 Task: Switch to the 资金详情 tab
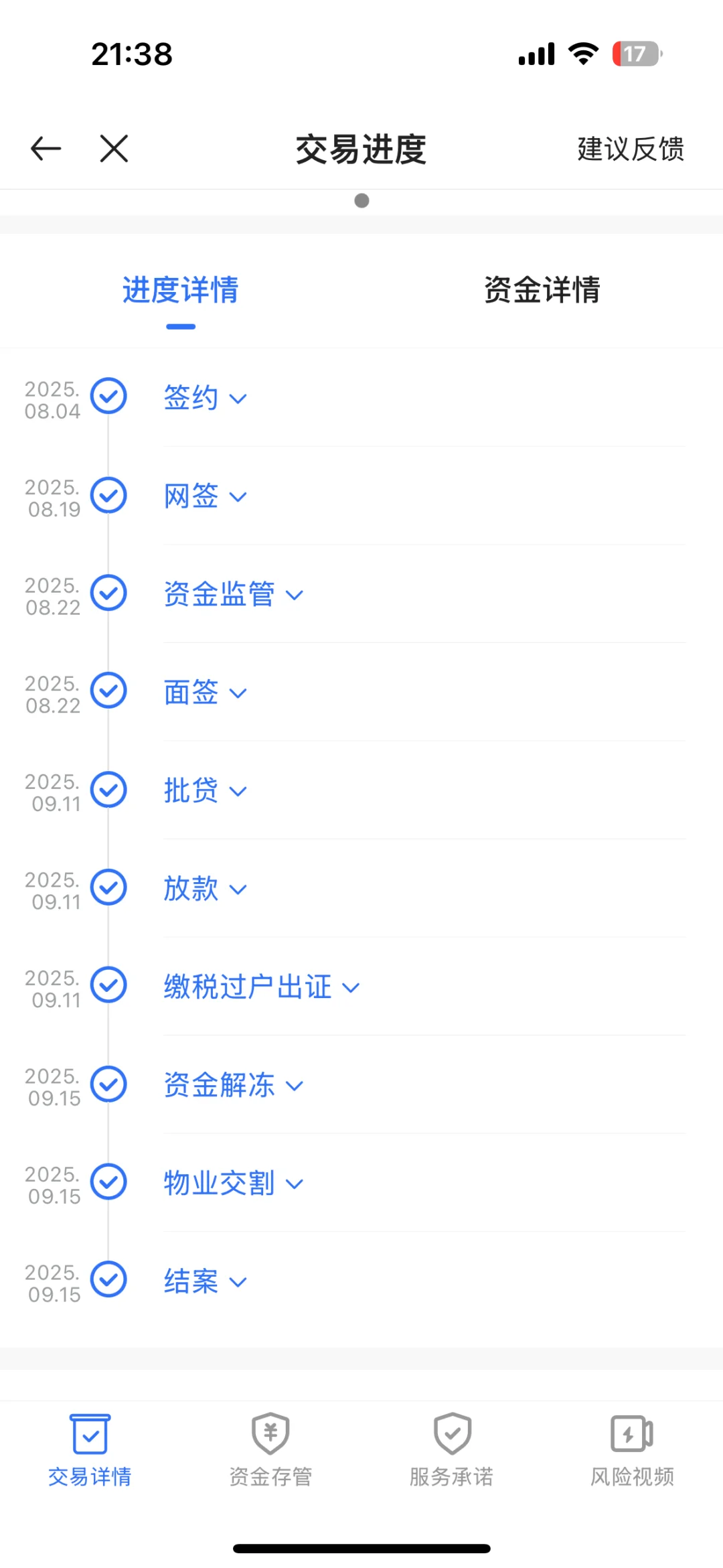click(x=542, y=290)
